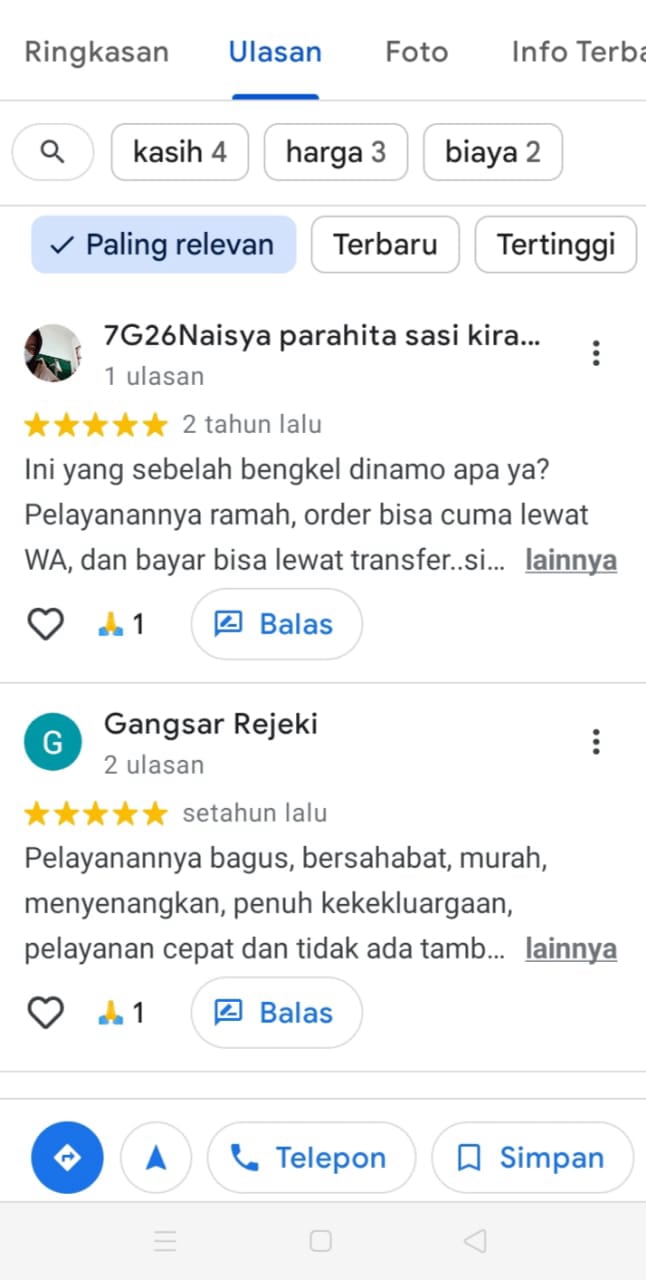Expand Naisya's review with lainnya
The height and width of the screenshot is (1280, 646).
(571, 561)
